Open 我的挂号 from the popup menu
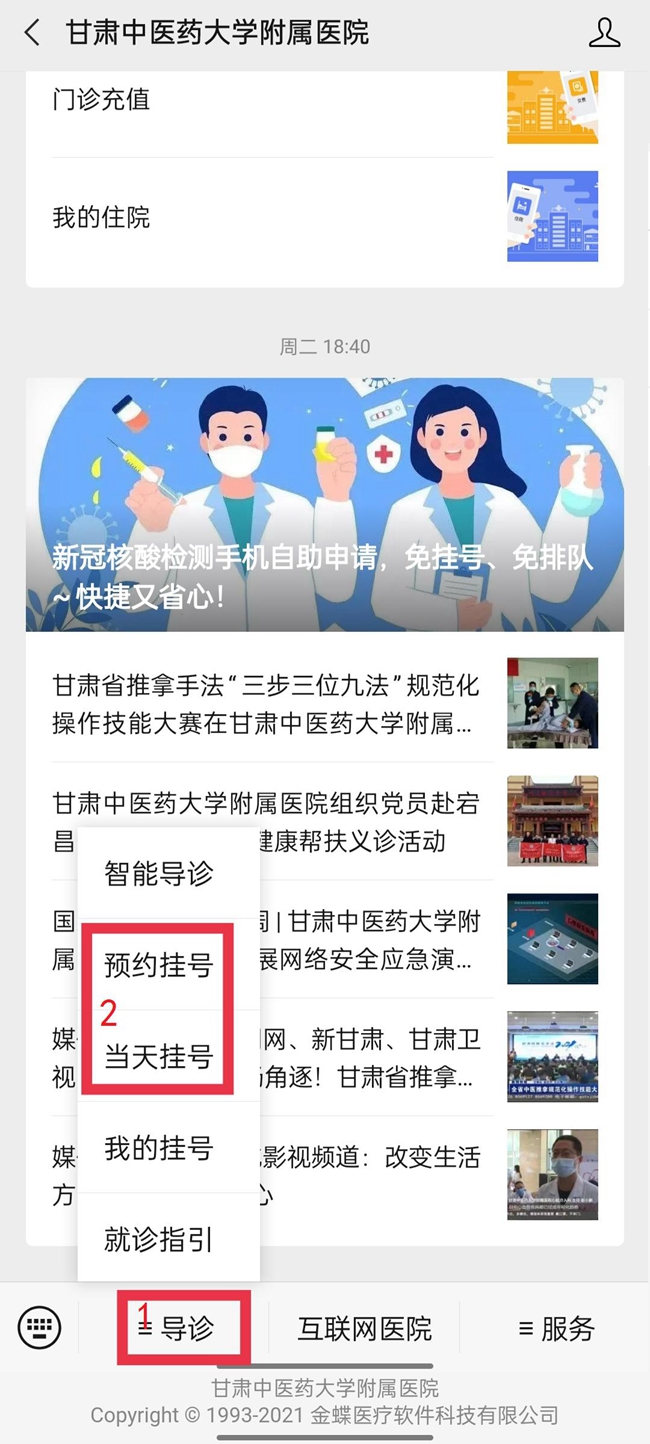The height and width of the screenshot is (1444, 650). tap(159, 1148)
